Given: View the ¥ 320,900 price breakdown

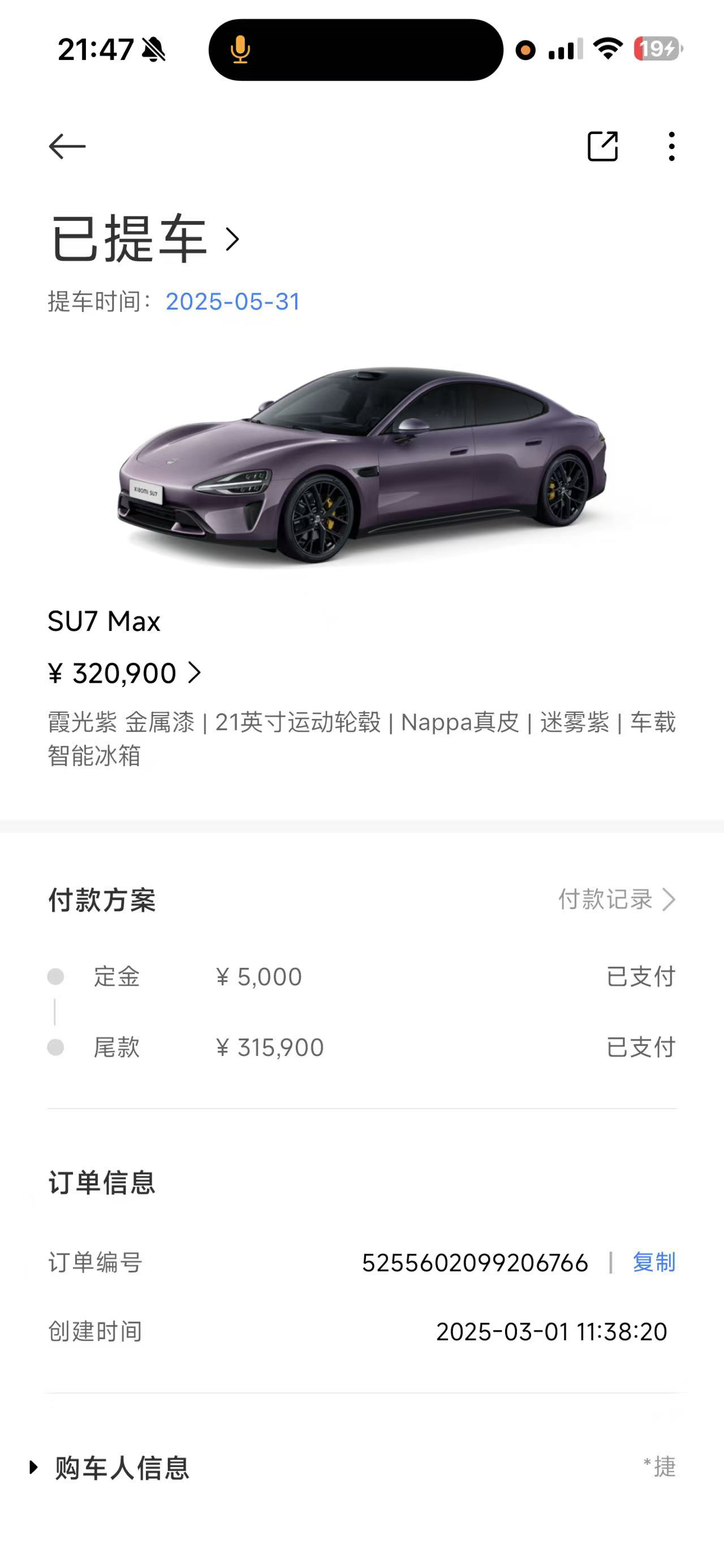Looking at the screenshot, I should pyautogui.click(x=124, y=673).
